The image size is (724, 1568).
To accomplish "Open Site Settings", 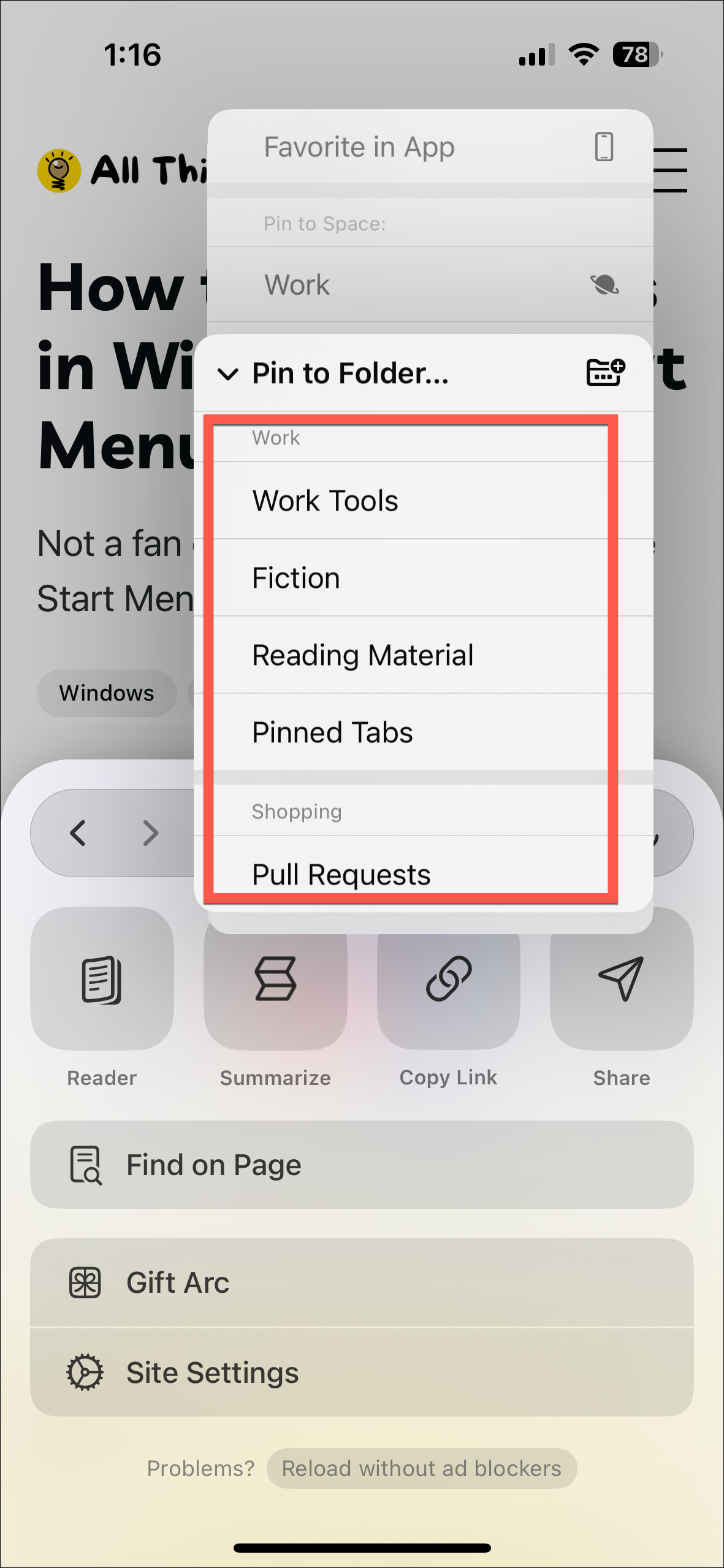I will pos(362,1372).
